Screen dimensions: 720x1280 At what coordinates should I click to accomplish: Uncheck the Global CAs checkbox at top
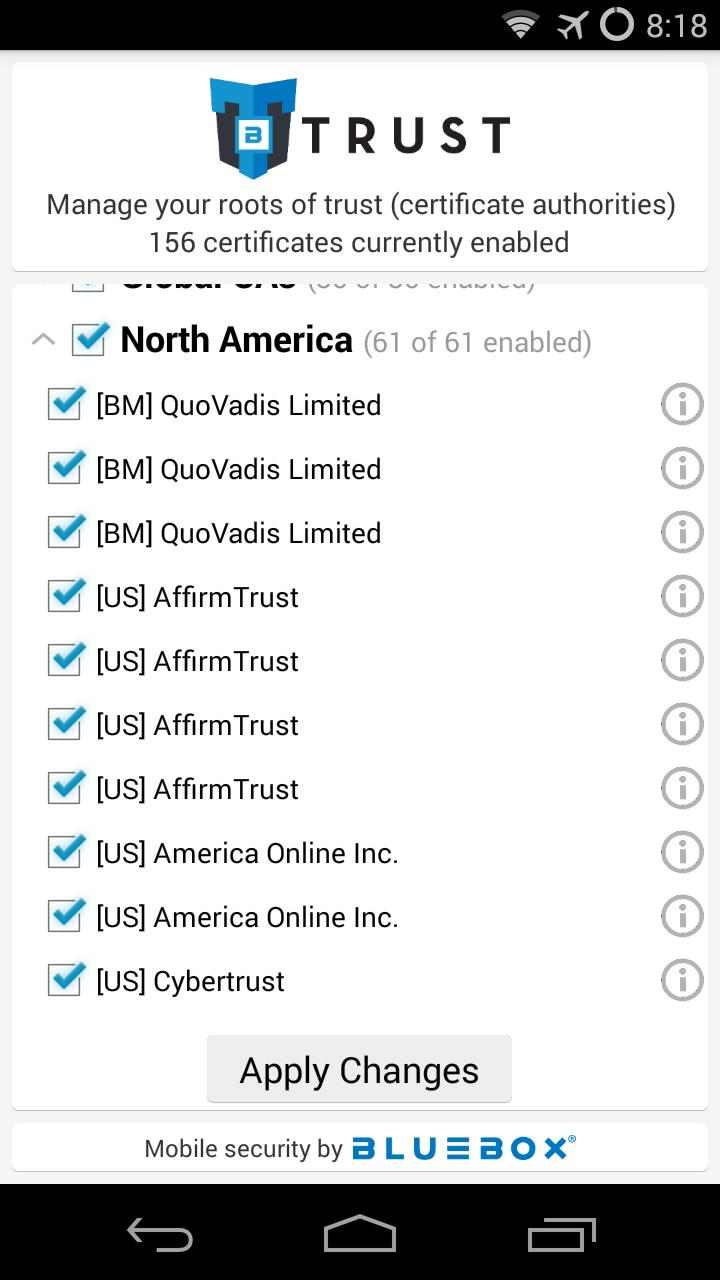pyautogui.click(x=88, y=279)
